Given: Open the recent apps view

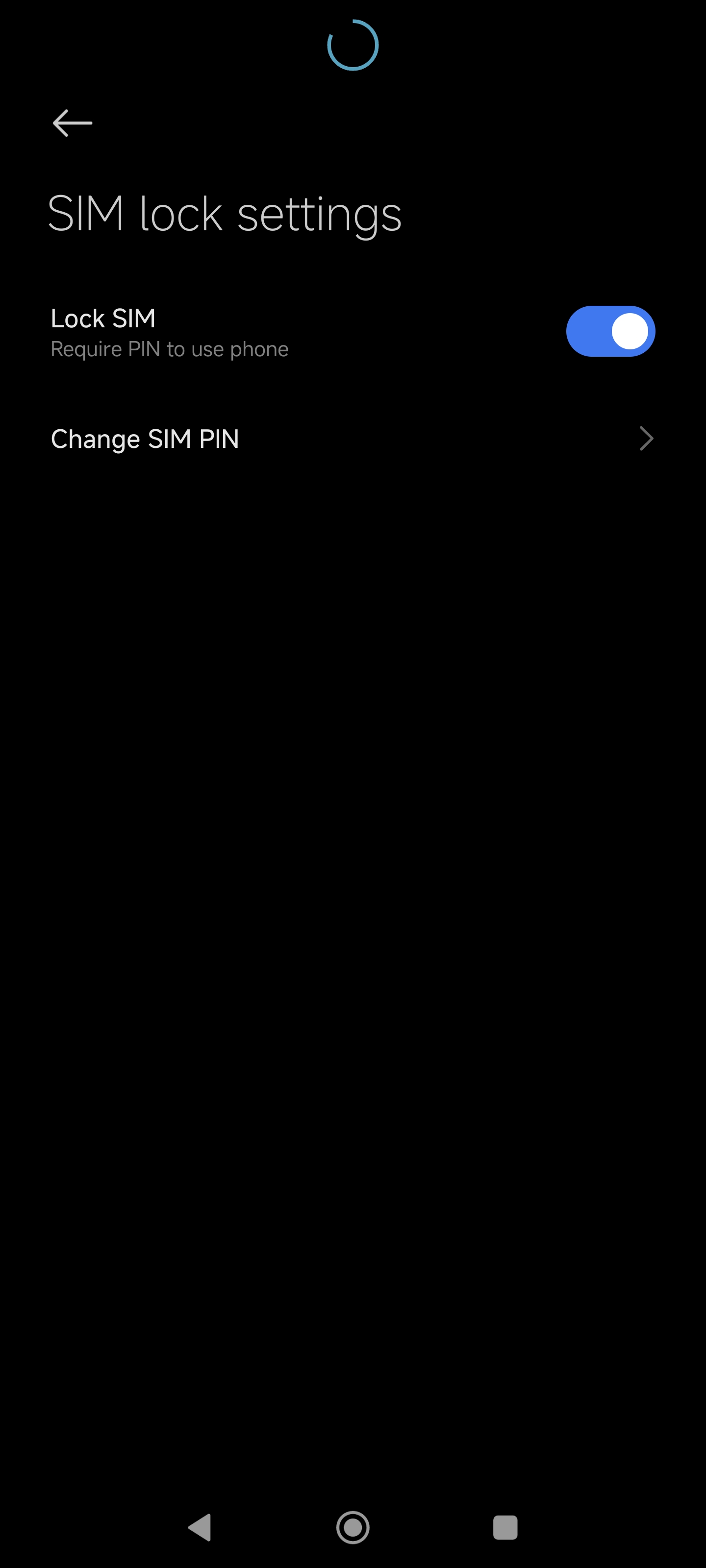Looking at the screenshot, I should click(505, 1527).
